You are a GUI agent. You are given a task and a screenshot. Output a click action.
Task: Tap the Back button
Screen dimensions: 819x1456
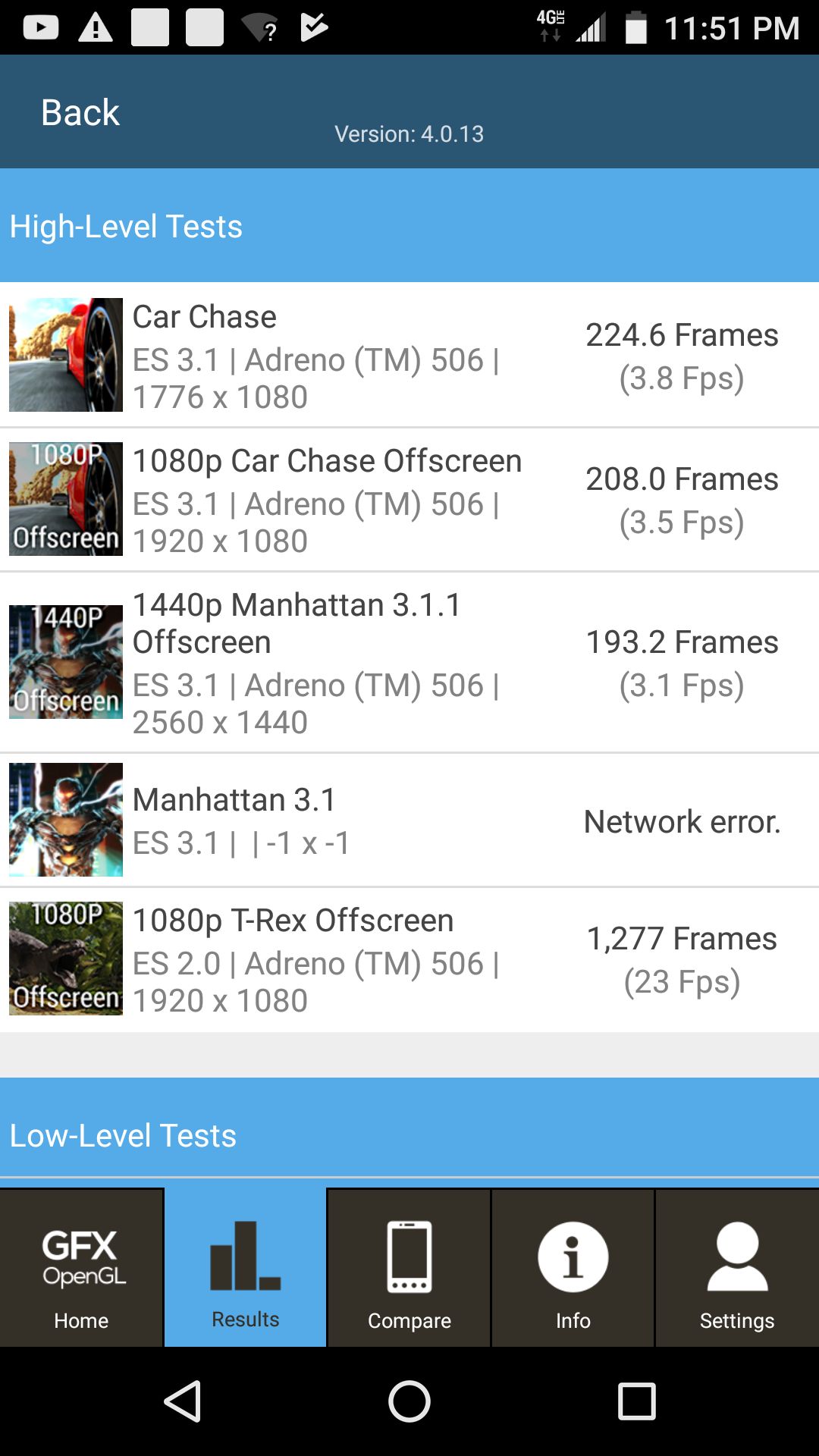pos(80,113)
